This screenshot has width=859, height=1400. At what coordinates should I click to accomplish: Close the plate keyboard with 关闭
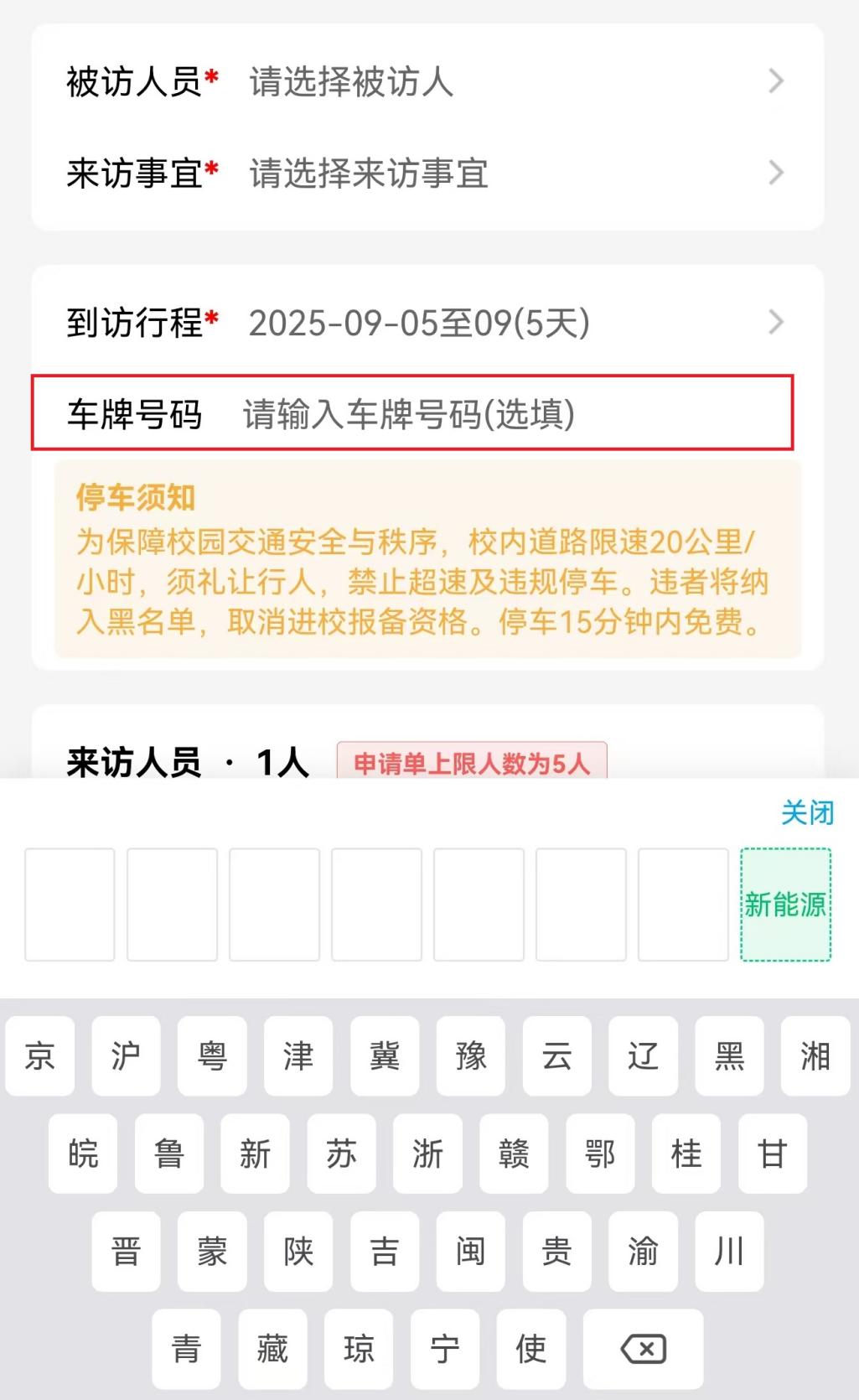coord(807,812)
